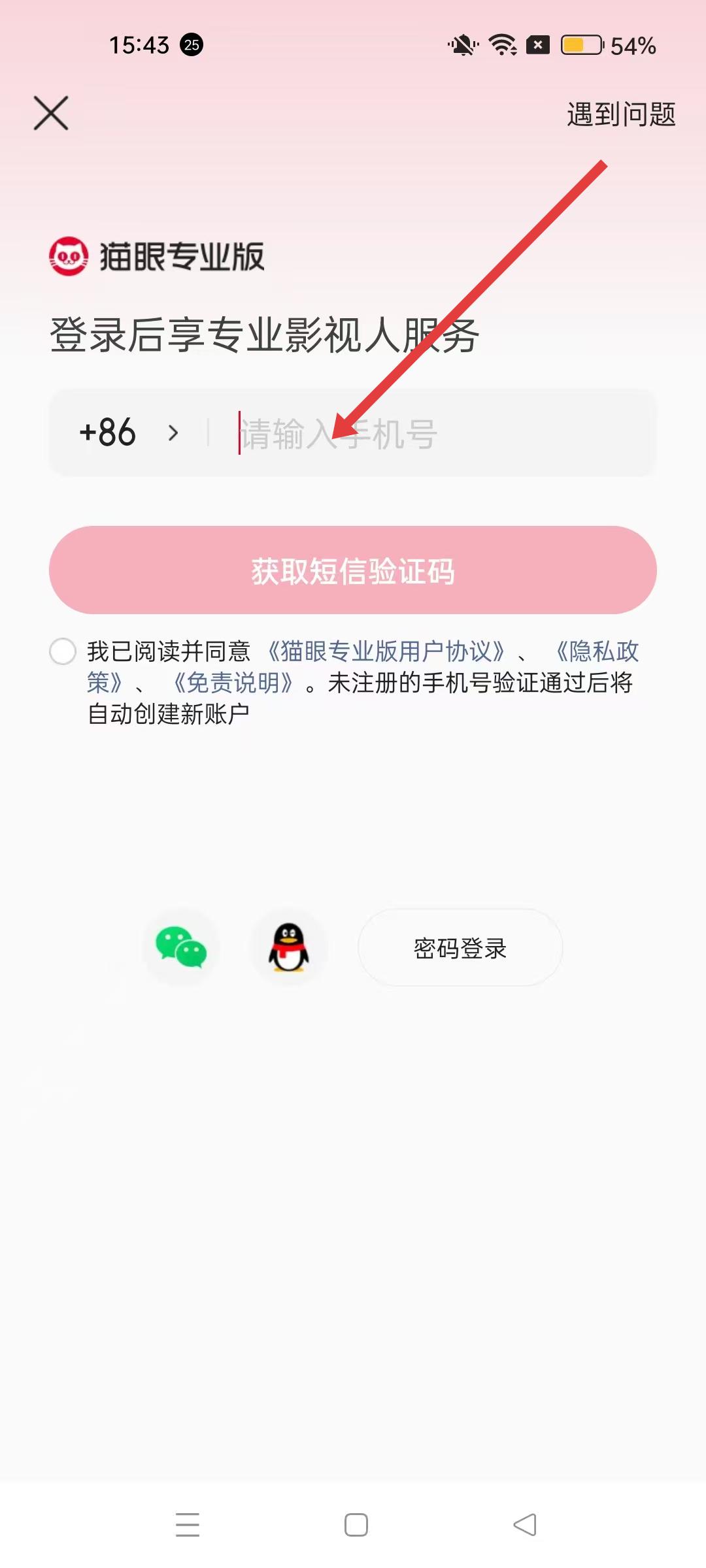Open 《猫眼专业版用户协议》 link

[386, 651]
